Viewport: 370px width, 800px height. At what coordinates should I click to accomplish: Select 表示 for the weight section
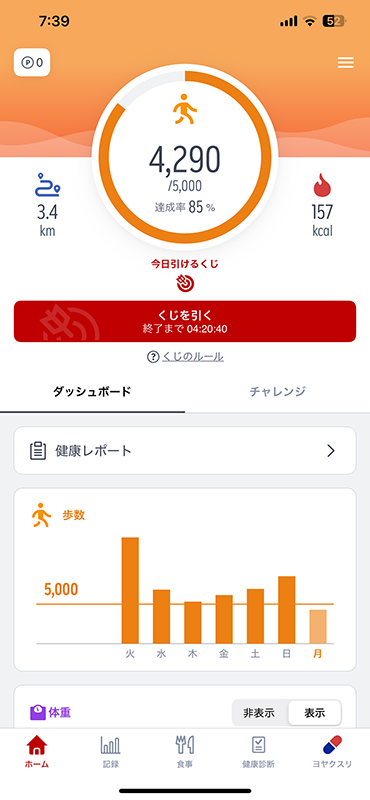click(314, 713)
